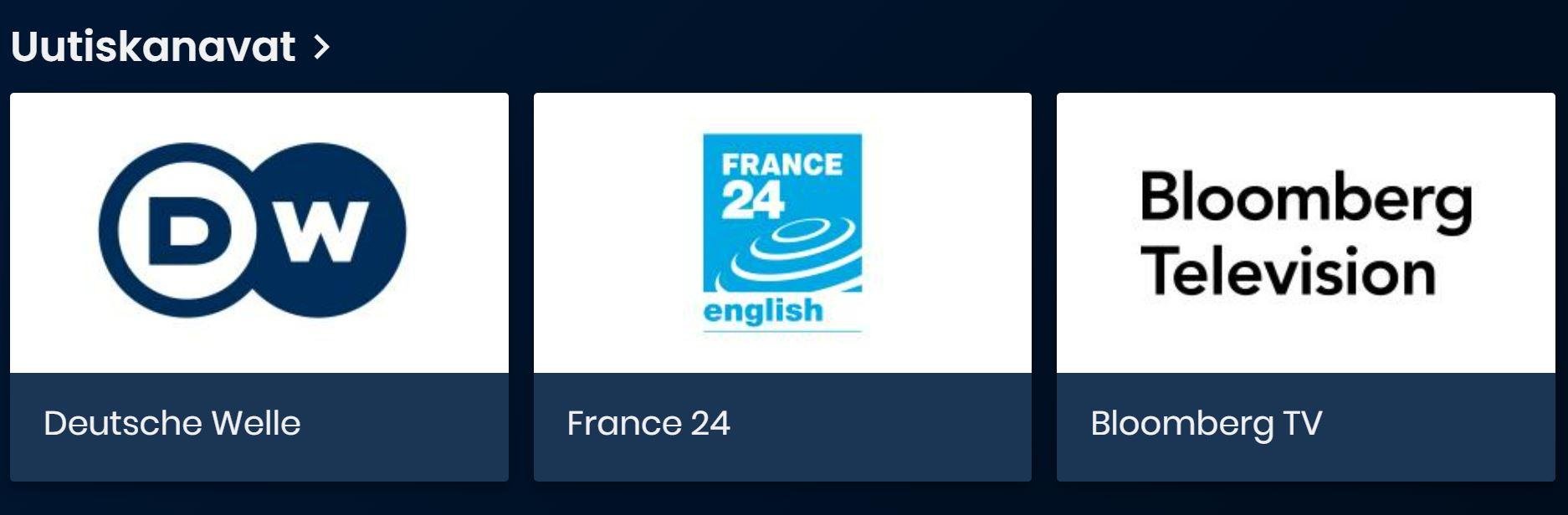This screenshot has height=515, width=1568.
Task: Select the Bloomberg TV channel card
Action: click(x=1305, y=286)
